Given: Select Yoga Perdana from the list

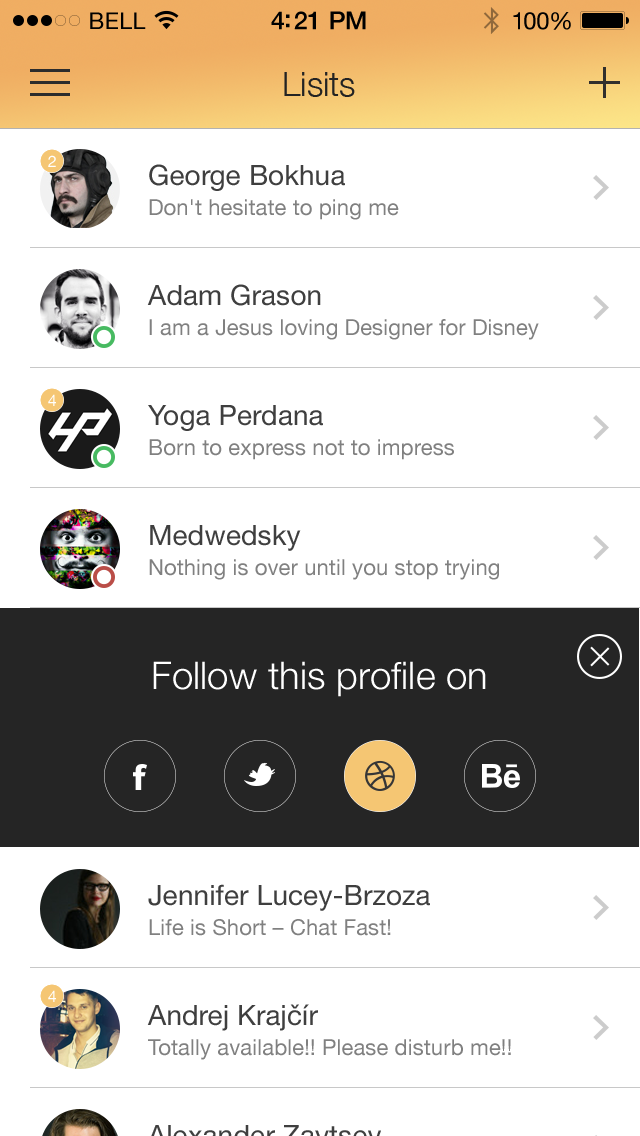Looking at the screenshot, I should [330, 429].
